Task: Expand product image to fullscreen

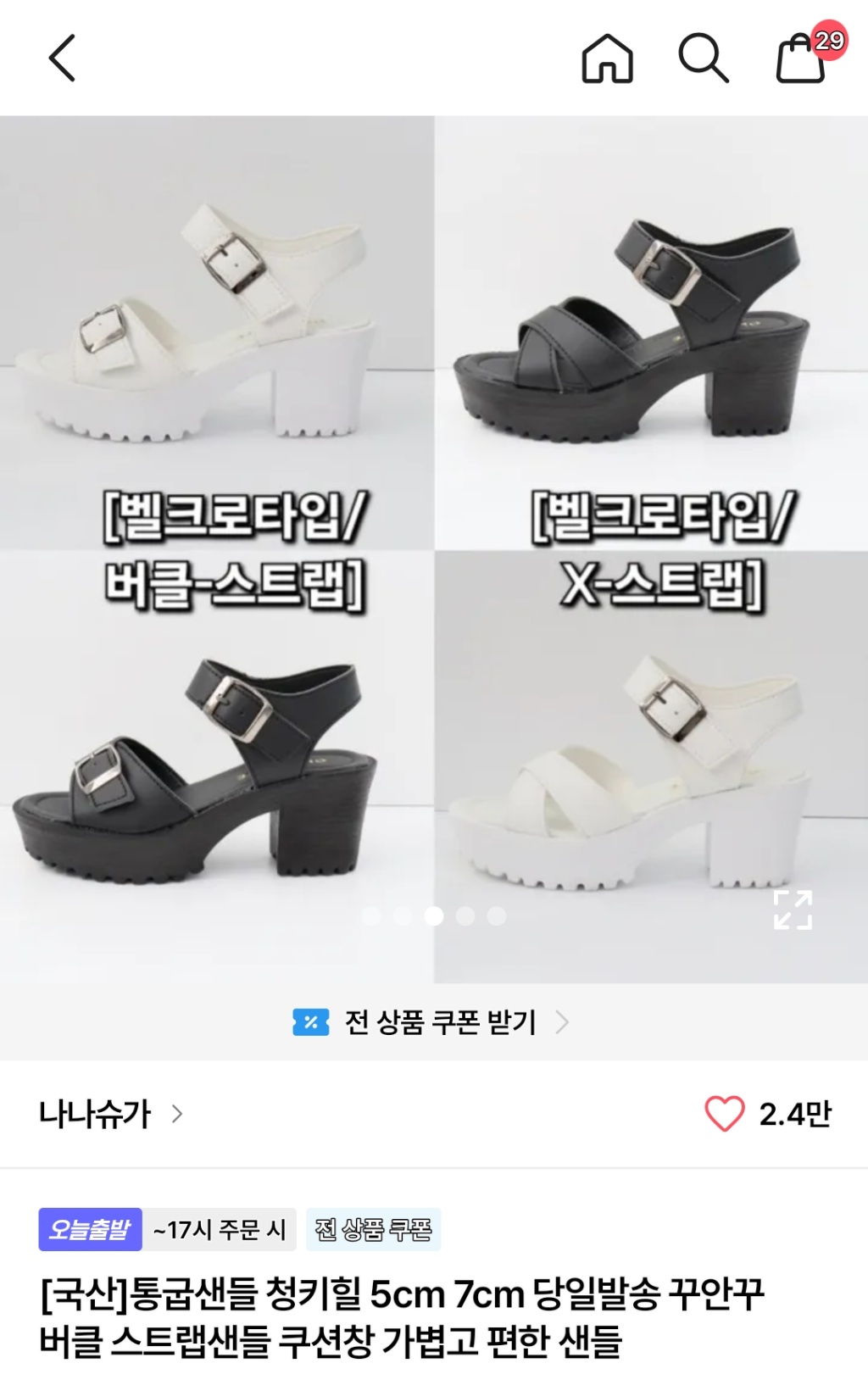Action: (793, 910)
